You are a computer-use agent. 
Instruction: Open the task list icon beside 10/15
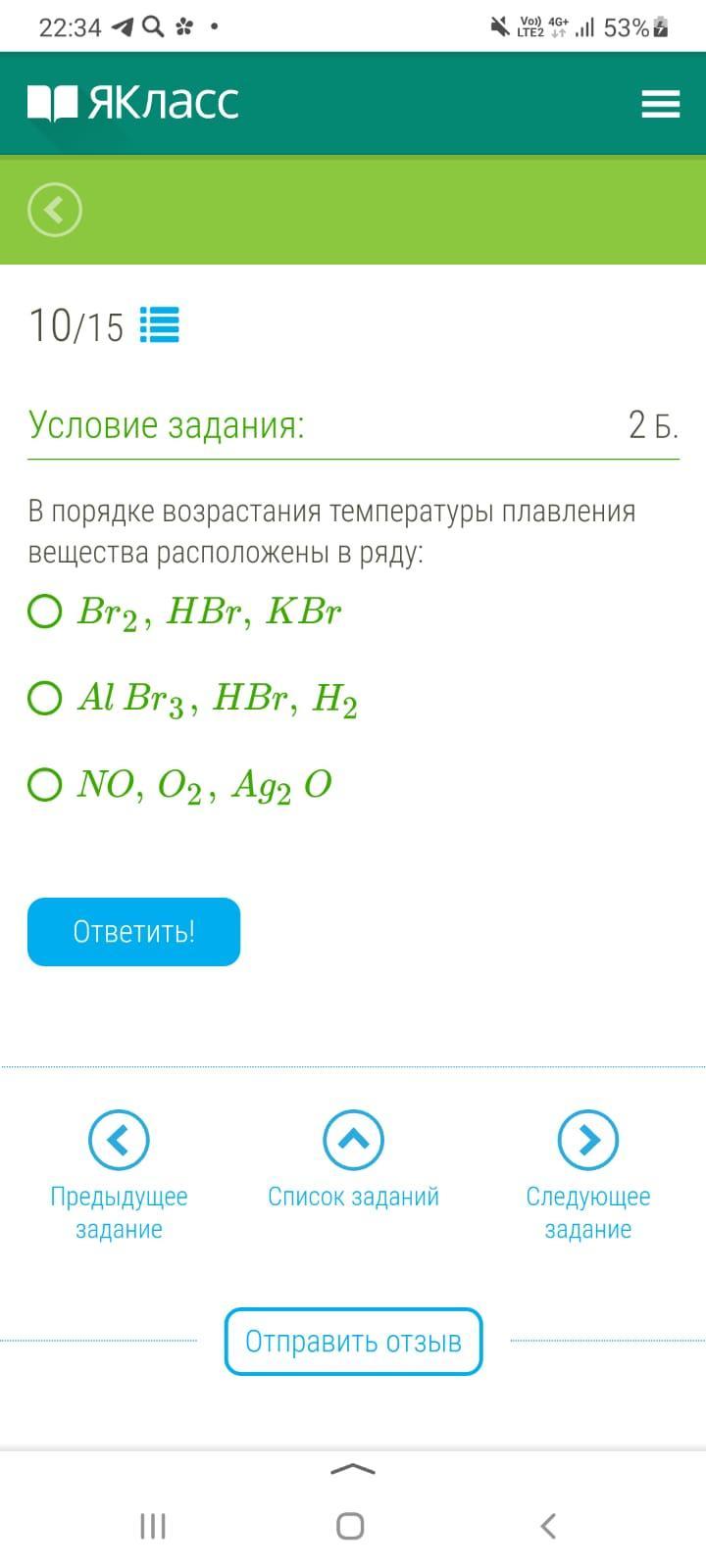[x=159, y=324]
